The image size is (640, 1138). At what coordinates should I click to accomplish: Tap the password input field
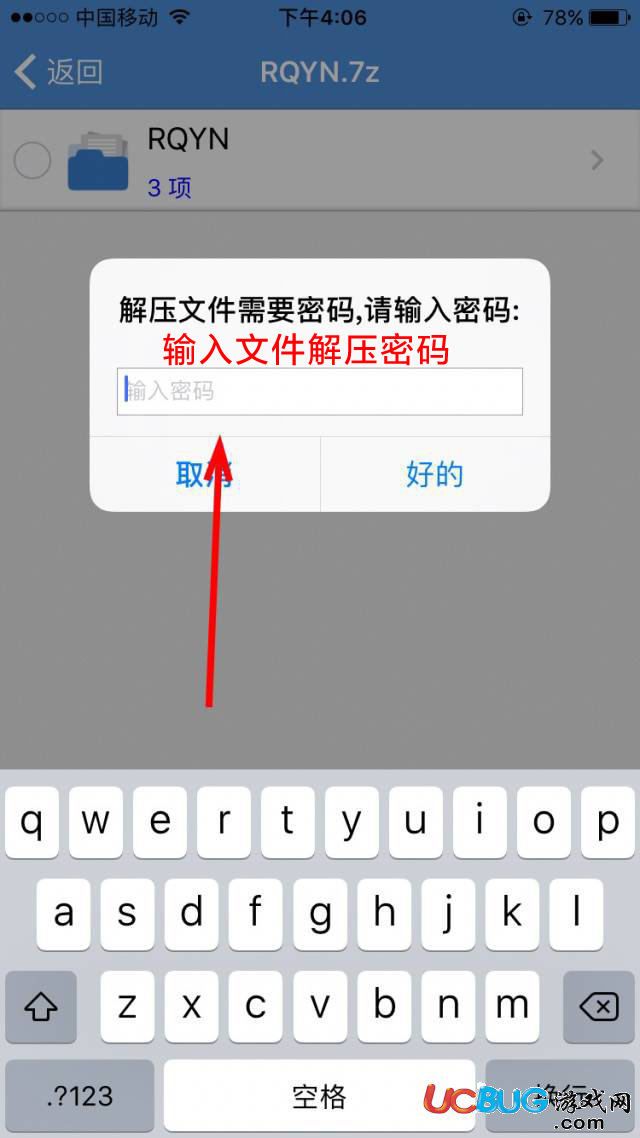[x=320, y=391]
